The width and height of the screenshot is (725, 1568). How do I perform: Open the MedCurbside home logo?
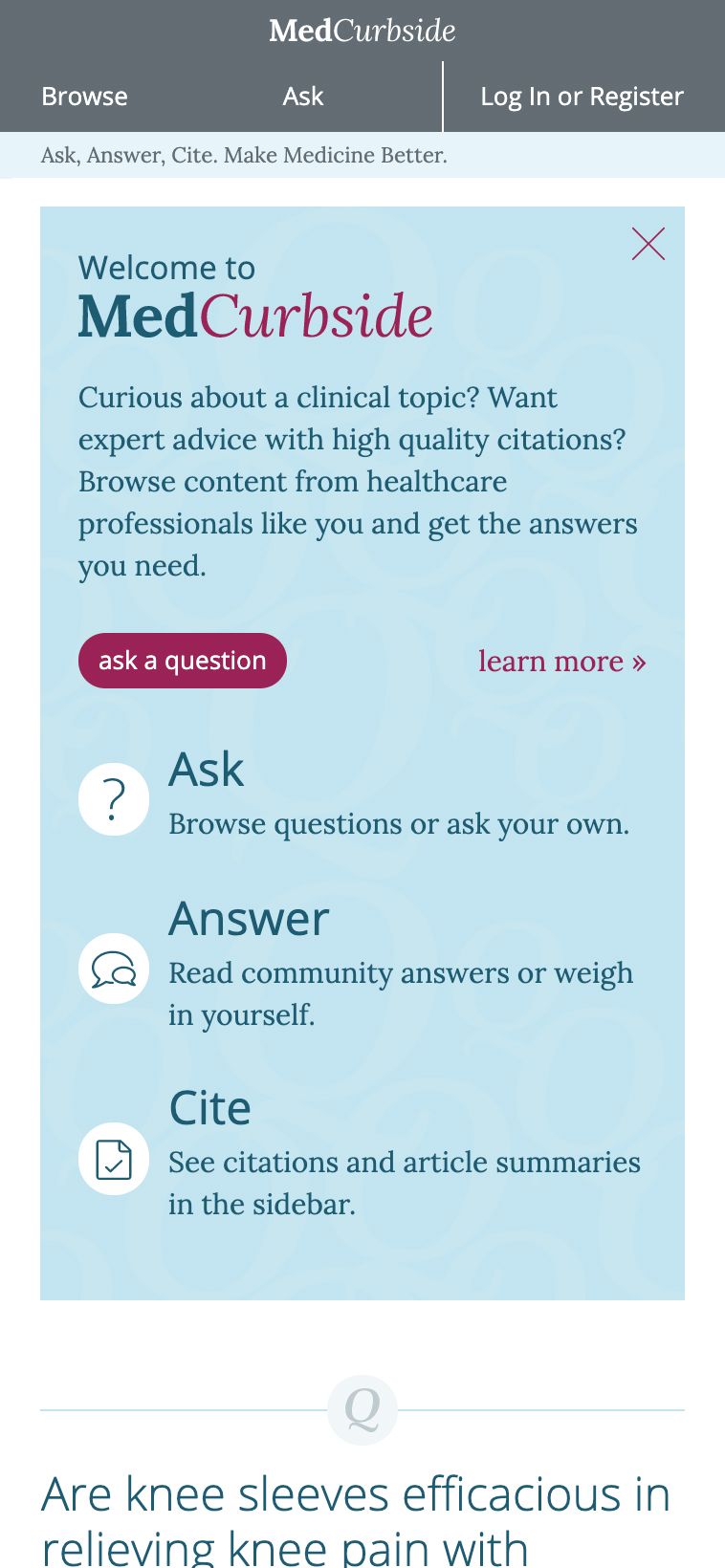coord(362,31)
